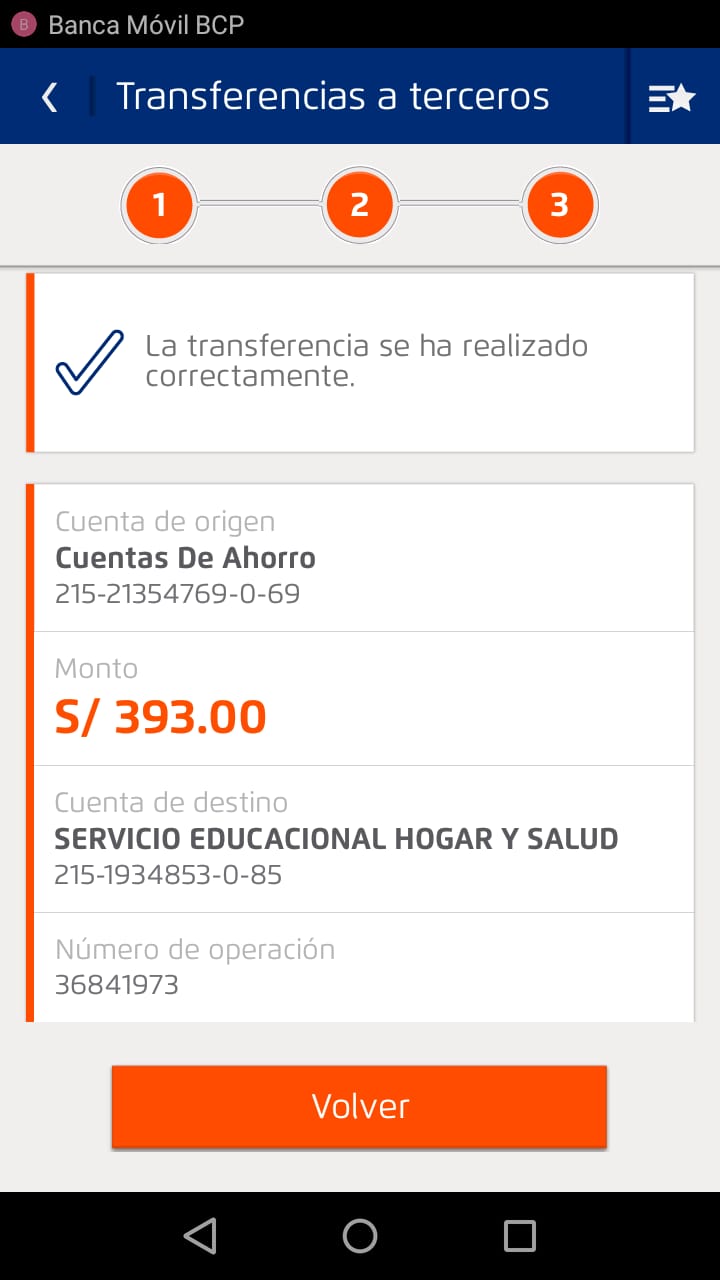Screen dimensions: 720x1280
Task: Tap the Volver button
Action: pyautogui.click(x=359, y=1106)
